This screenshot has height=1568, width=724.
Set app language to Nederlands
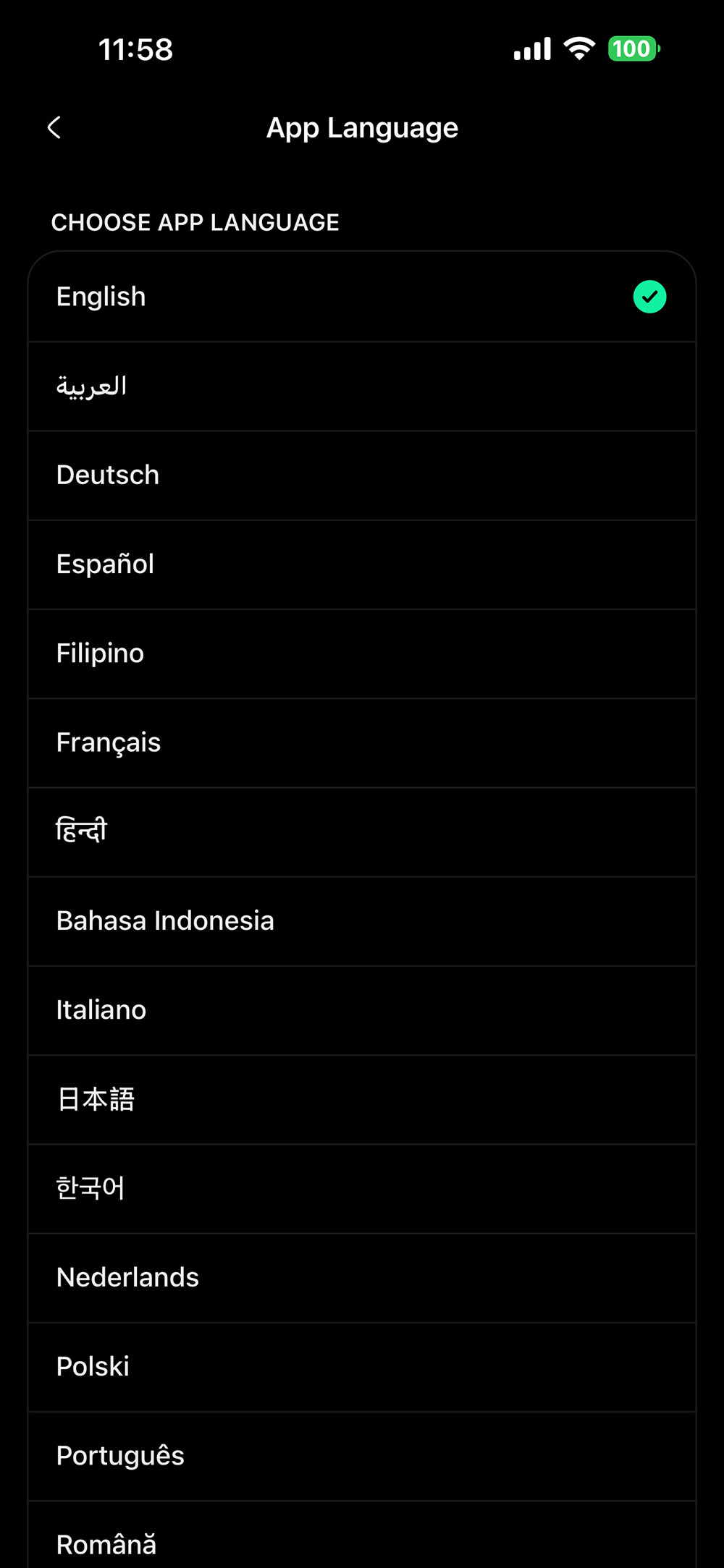coord(361,1278)
